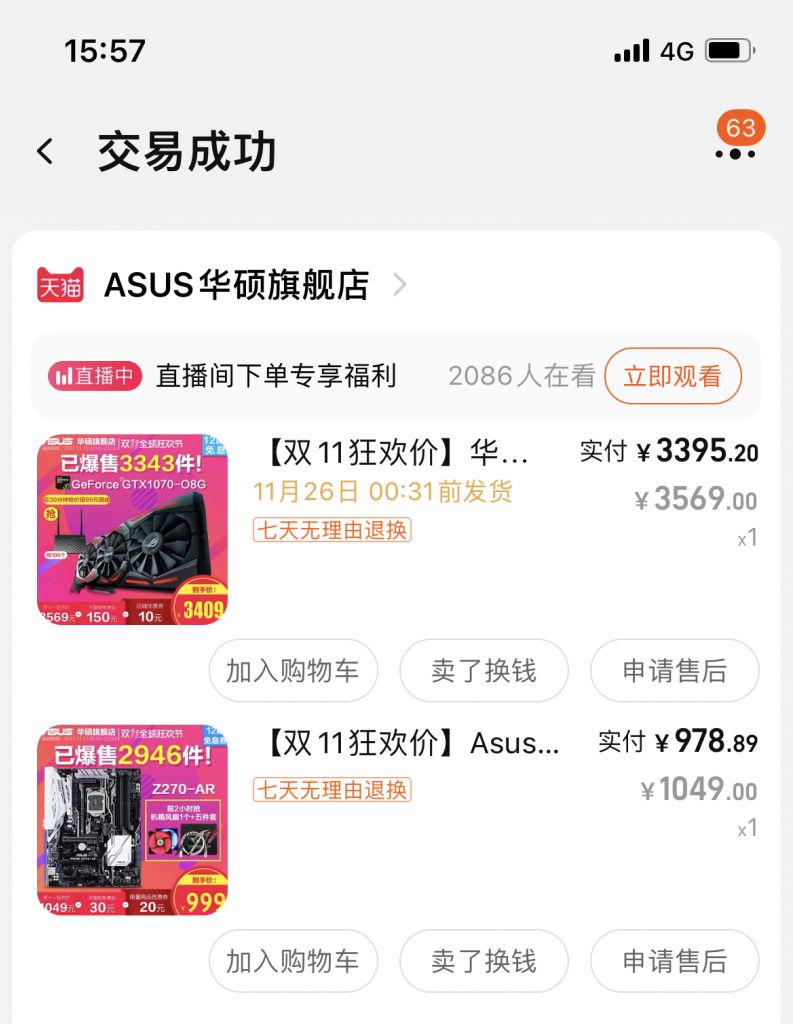Open the GeForce GTX1070 product thumbnail
This screenshot has height=1024, width=793.
click(131, 530)
